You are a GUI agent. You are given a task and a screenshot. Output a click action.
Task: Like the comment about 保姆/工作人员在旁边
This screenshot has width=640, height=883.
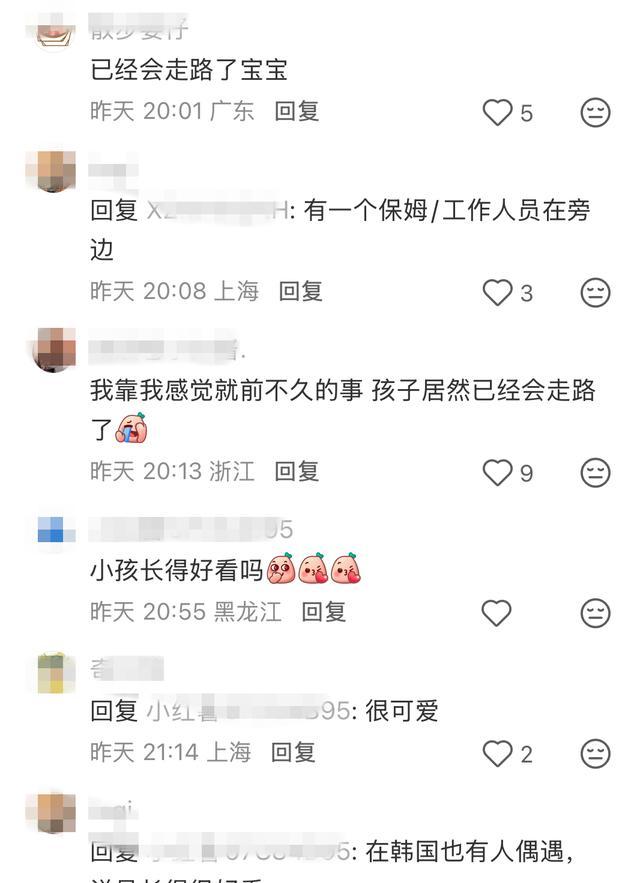[497, 293]
